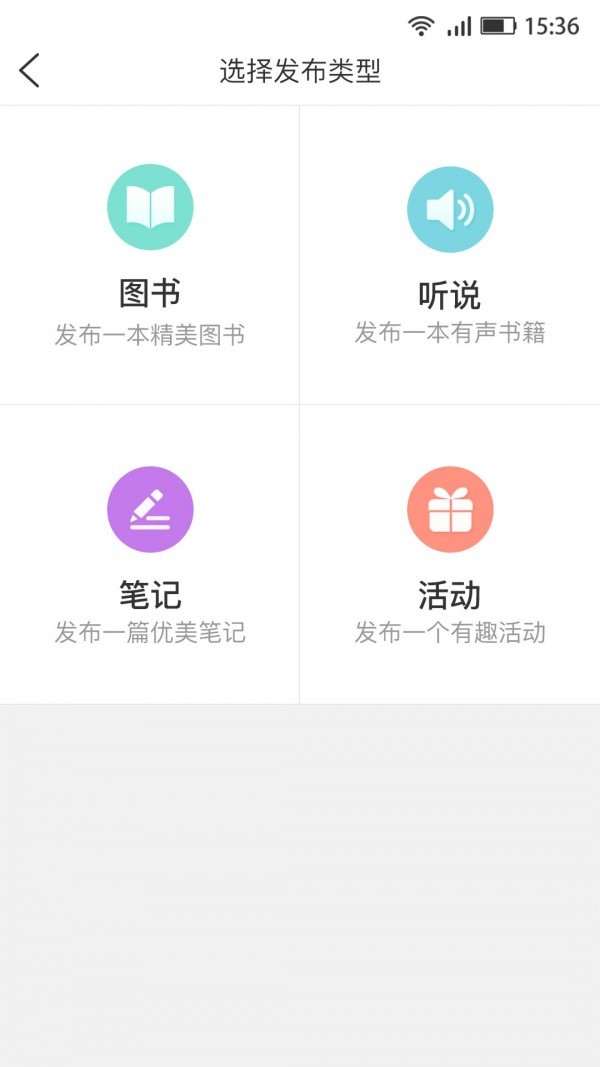This screenshot has height=1067, width=600.
Task: Select 图书 to publish a book
Action: [150, 255]
